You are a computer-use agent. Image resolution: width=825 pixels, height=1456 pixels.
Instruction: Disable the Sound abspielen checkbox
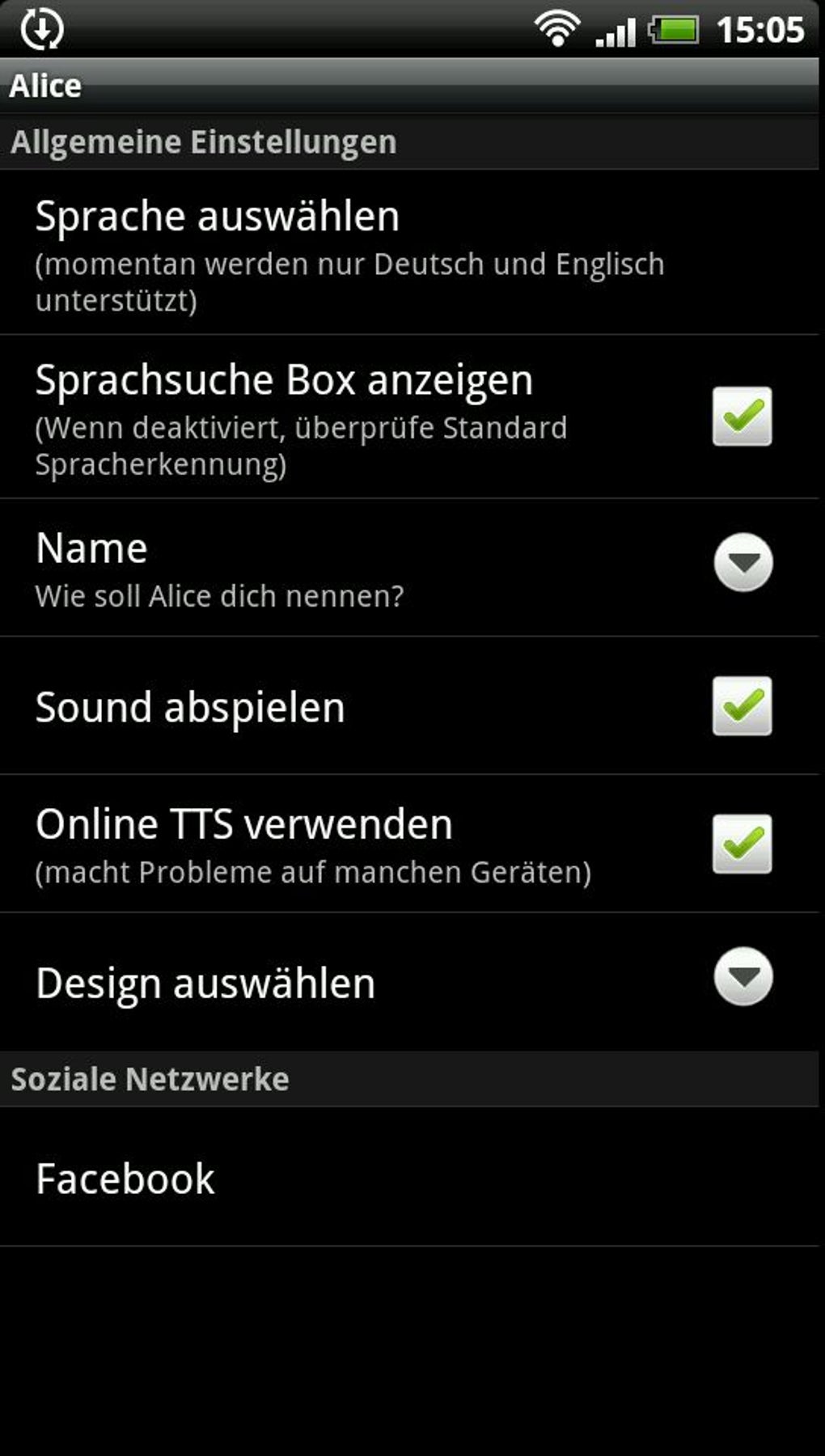click(x=742, y=706)
